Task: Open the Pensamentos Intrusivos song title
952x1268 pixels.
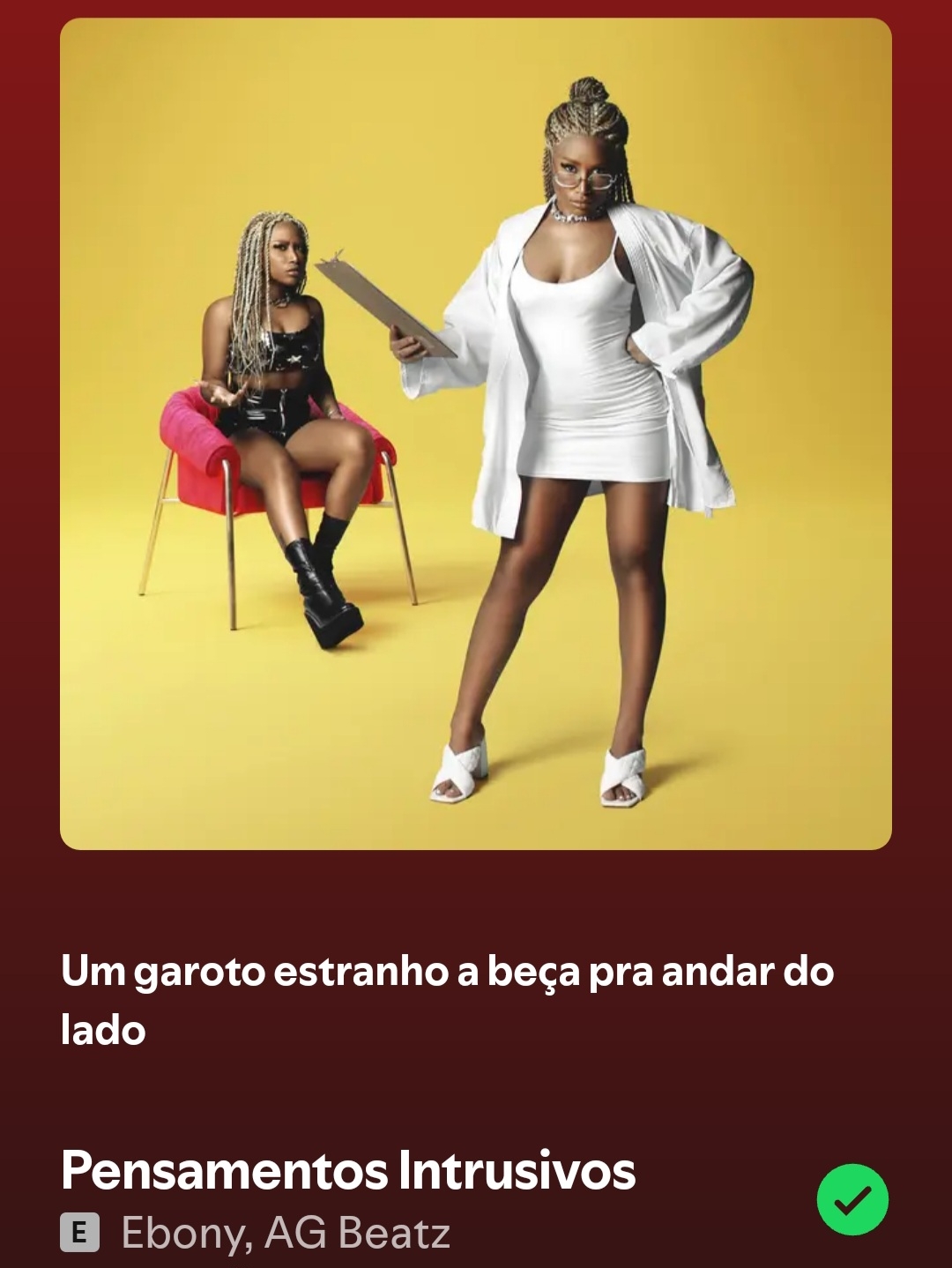Action: 348,1171
